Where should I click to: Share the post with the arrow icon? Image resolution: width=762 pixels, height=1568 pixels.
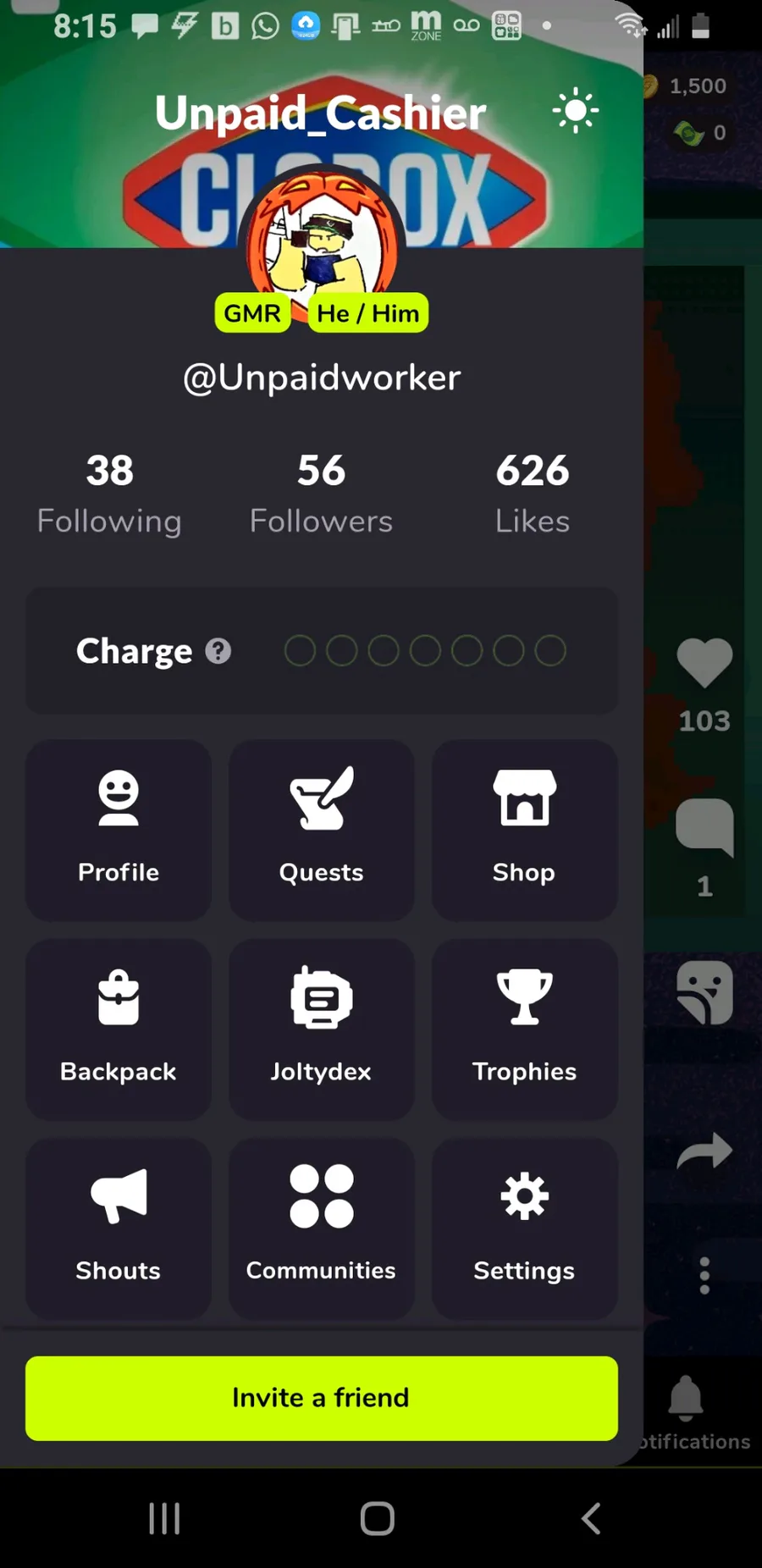tap(704, 1151)
